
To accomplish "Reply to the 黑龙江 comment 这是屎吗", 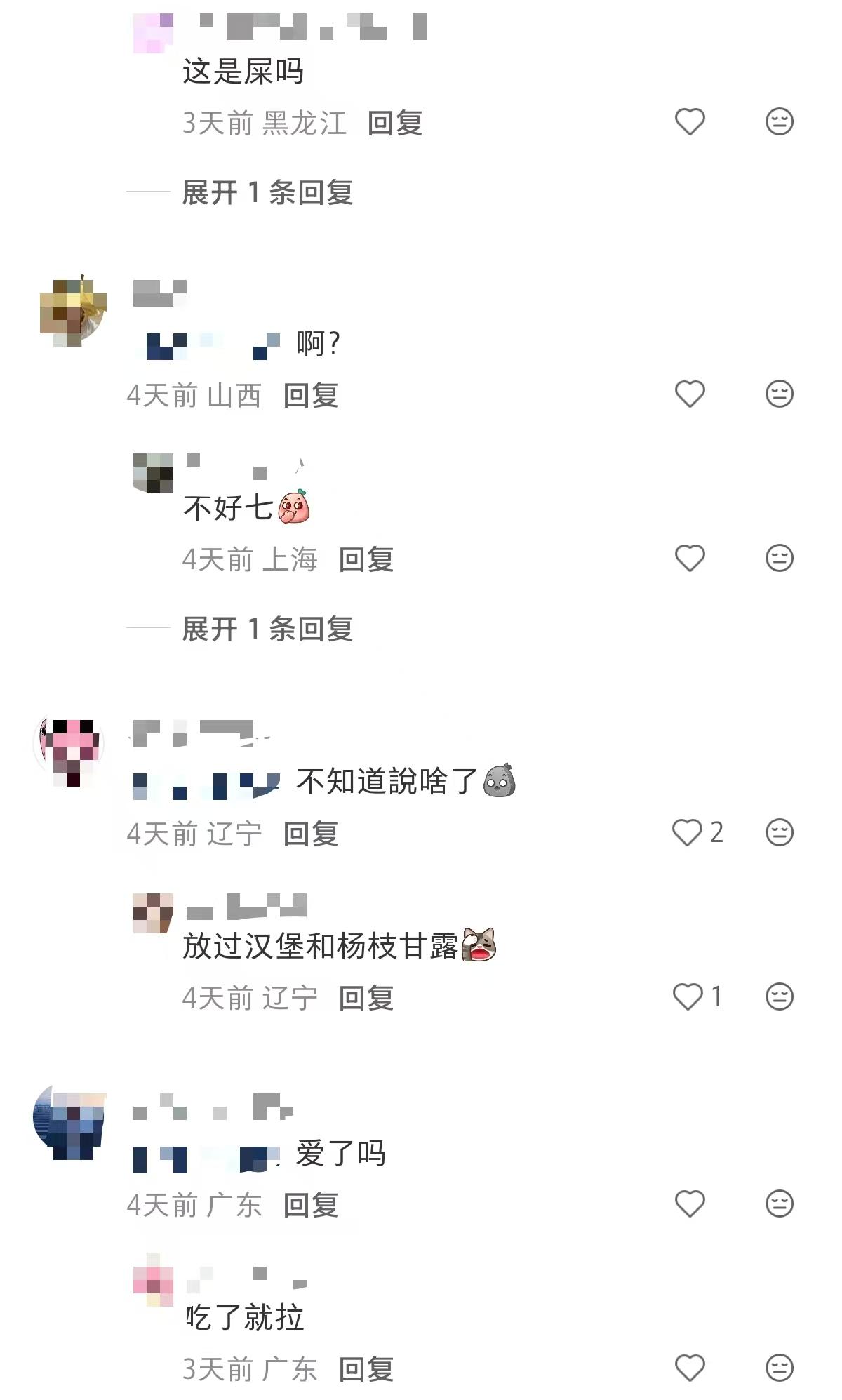I will tap(394, 124).
